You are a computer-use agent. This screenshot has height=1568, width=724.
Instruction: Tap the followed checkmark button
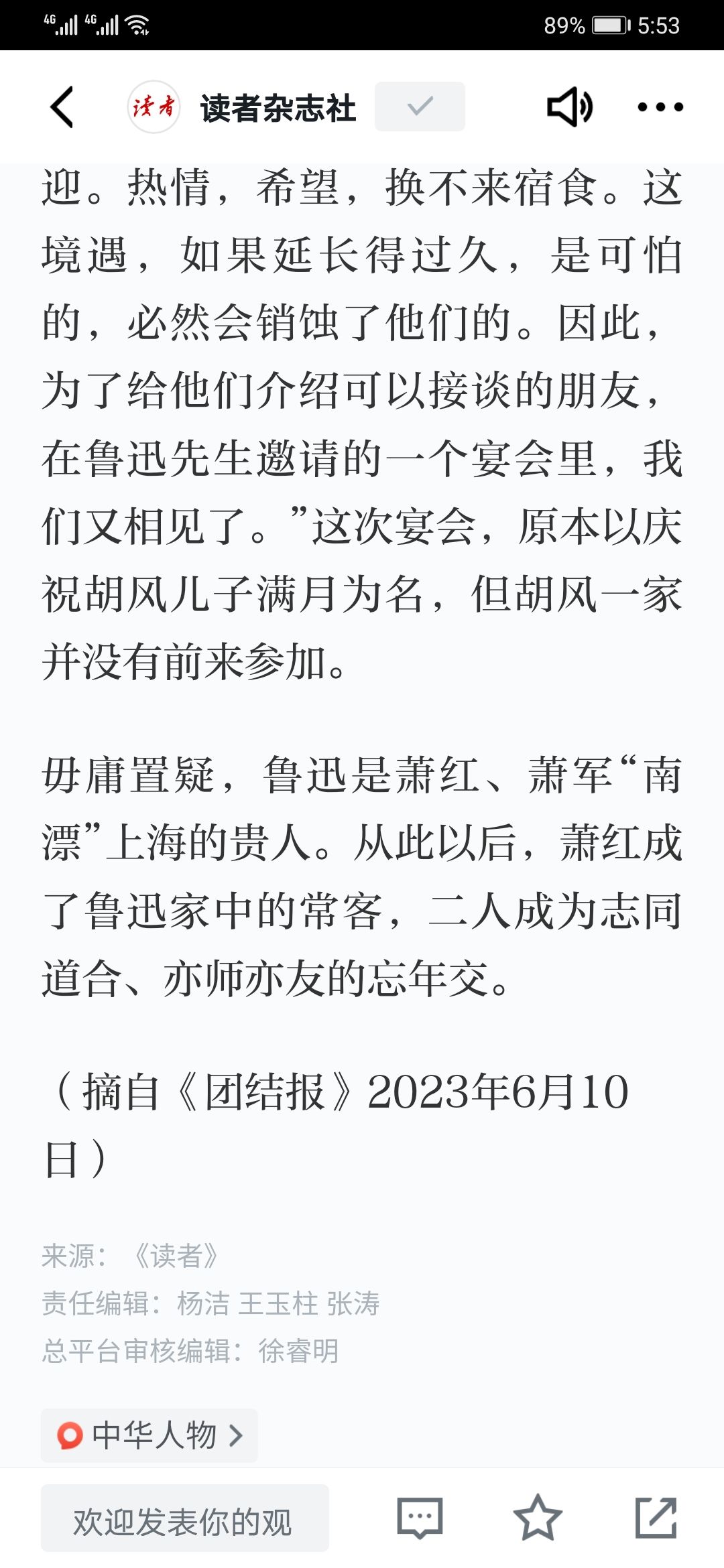click(x=420, y=107)
